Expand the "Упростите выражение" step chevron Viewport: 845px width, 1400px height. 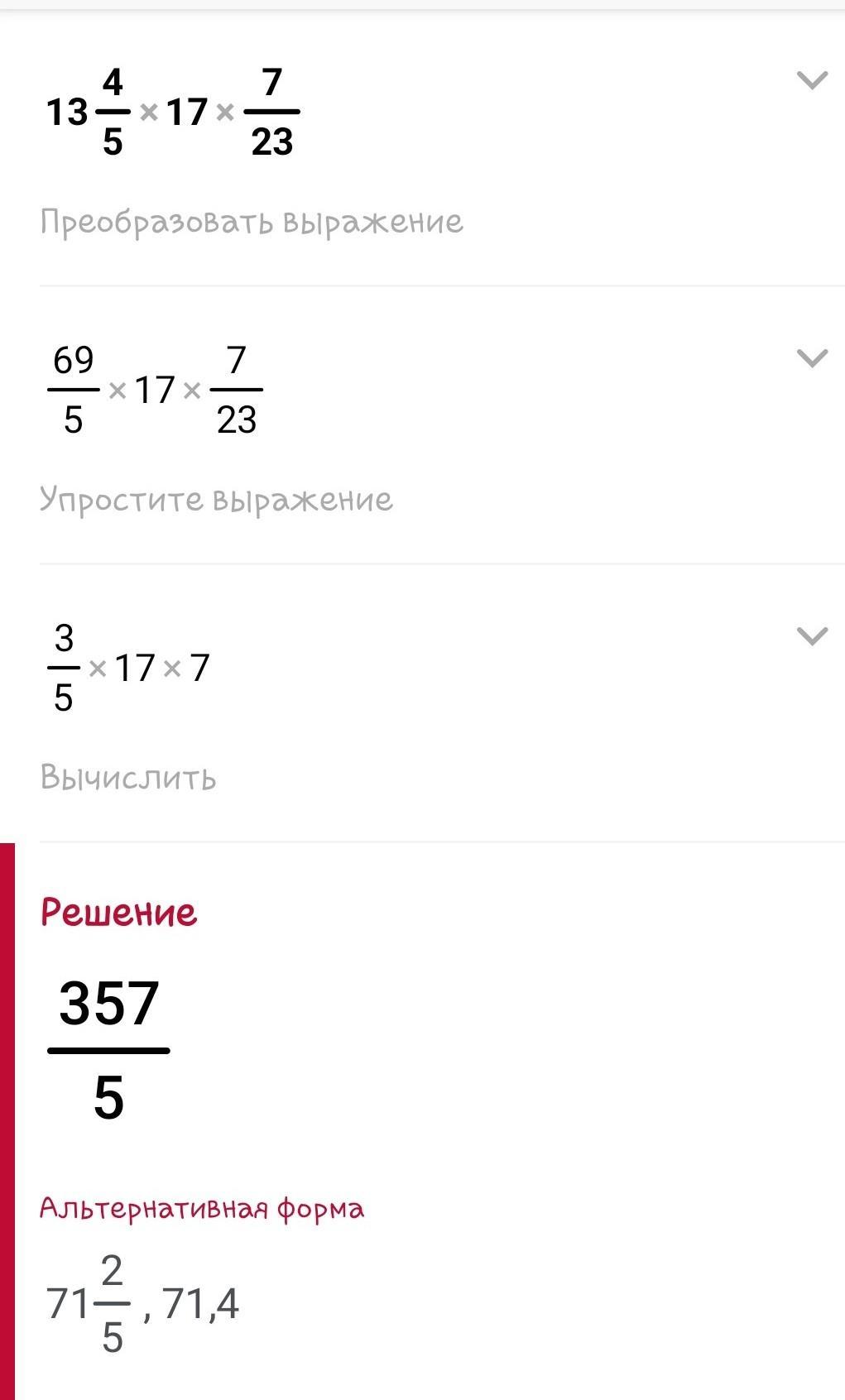pyautogui.click(x=812, y=358)
